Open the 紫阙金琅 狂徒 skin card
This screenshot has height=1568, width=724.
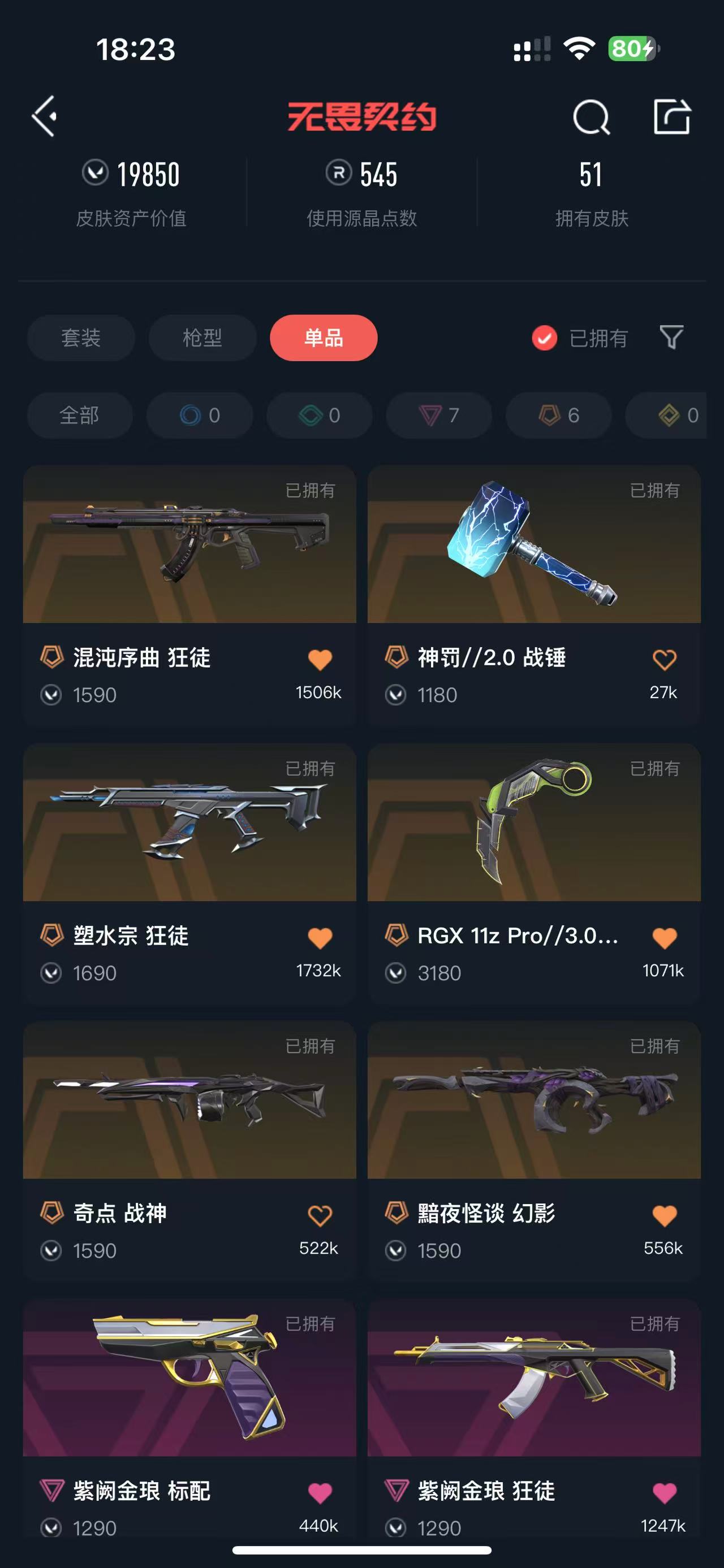point(534,1378)
